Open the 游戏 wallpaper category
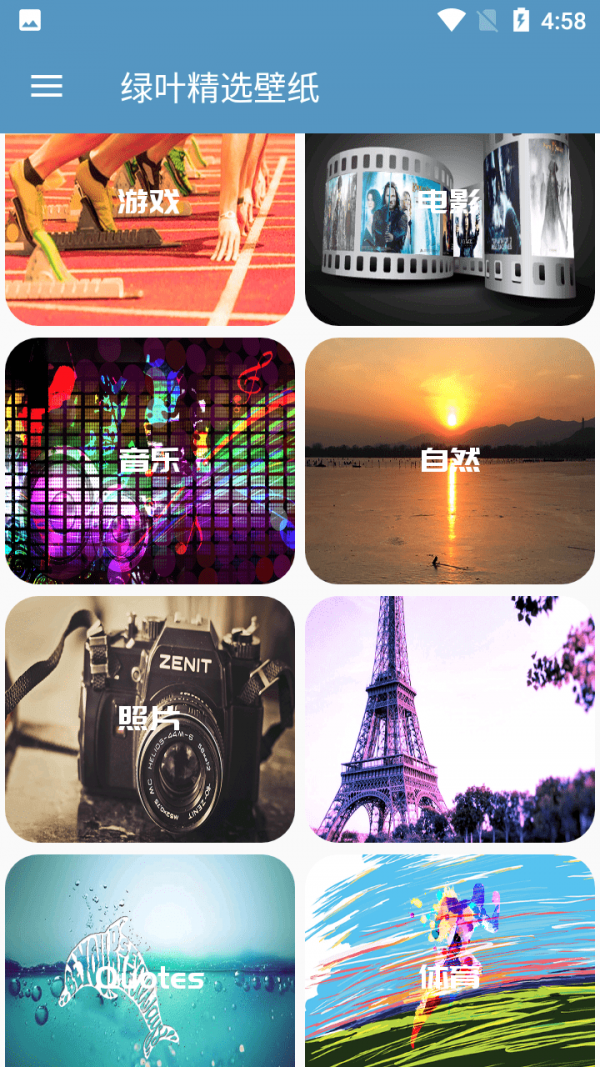The image size is (600, 1067). tap(150, 228)
